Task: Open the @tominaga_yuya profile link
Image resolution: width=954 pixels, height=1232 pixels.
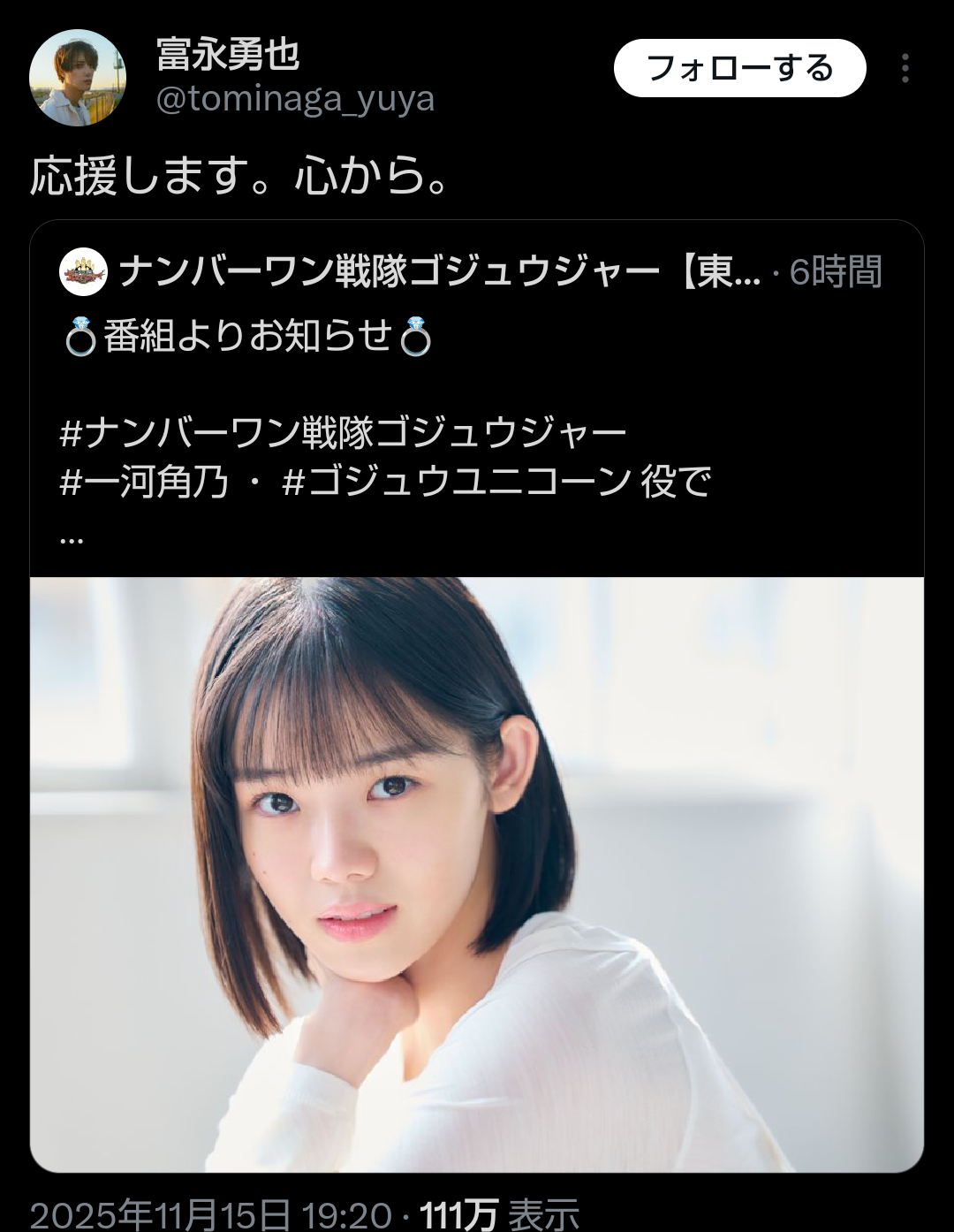Action: (295, 99)
